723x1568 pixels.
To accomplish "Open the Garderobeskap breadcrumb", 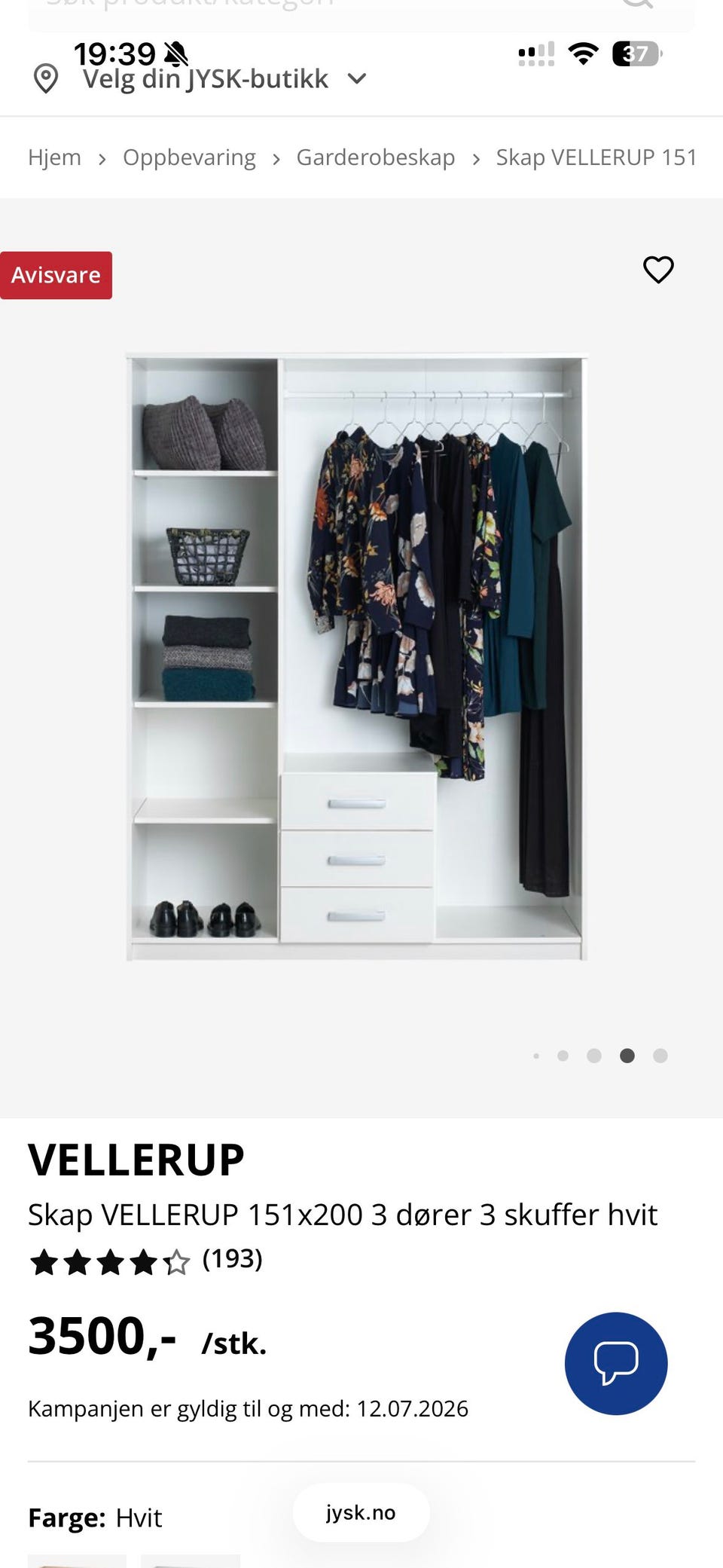I will (375, 157).
